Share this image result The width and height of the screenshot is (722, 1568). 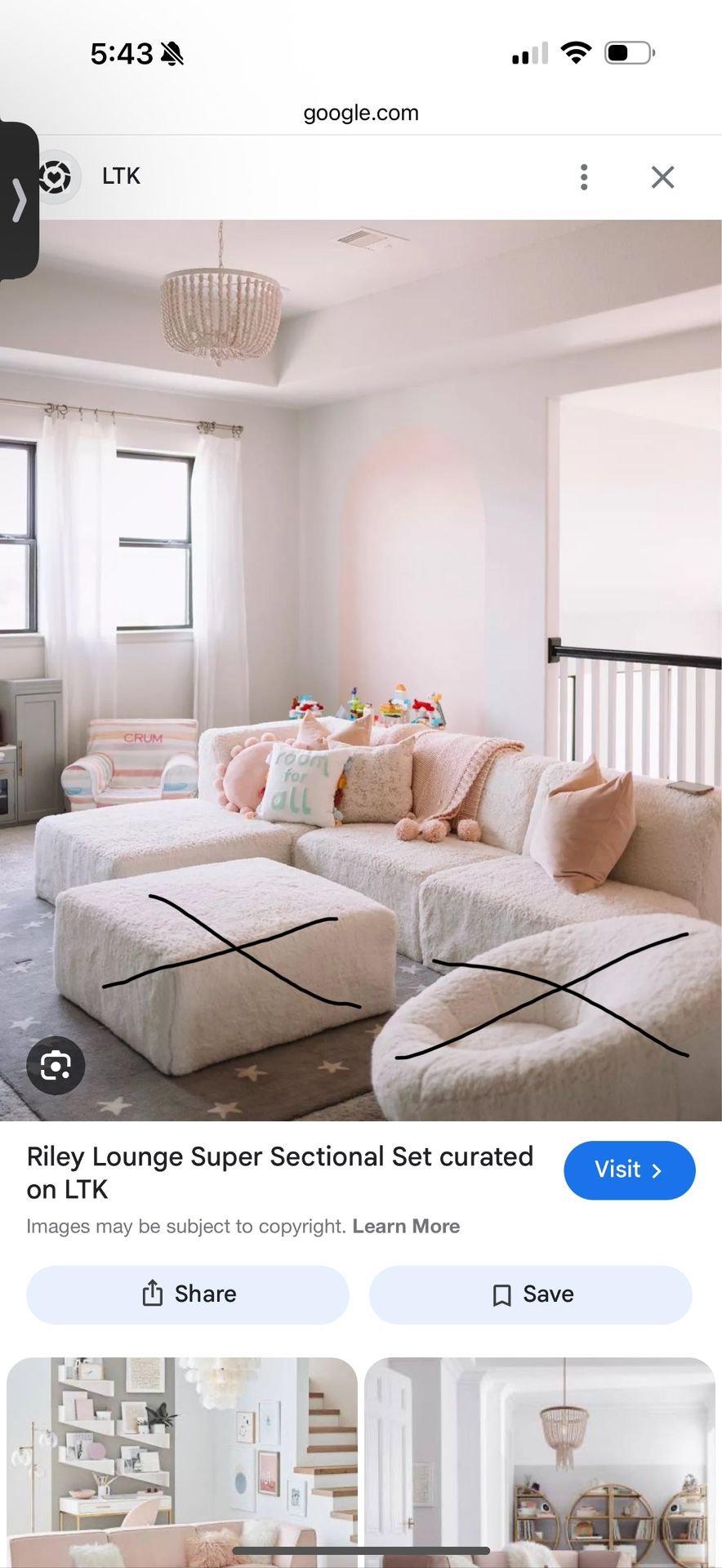pos(188,1294)
